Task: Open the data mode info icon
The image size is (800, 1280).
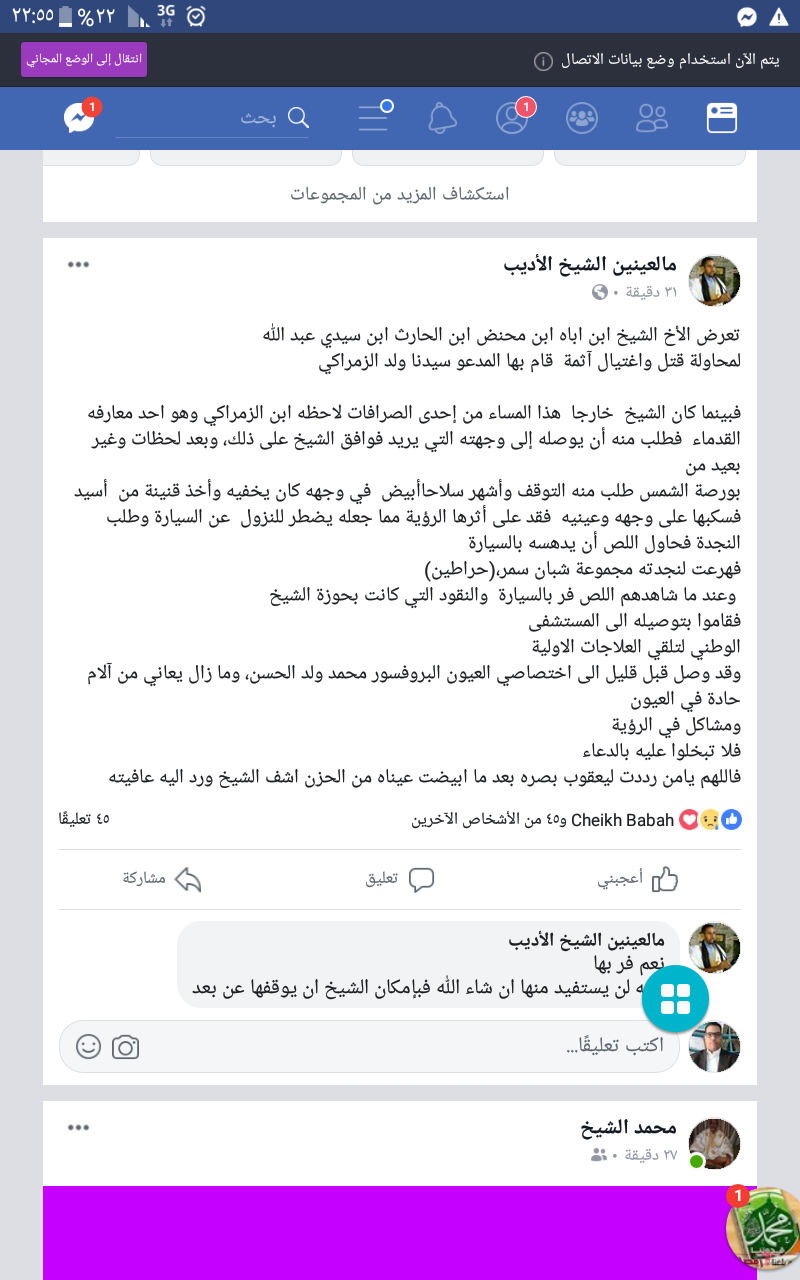Action: tap(543, 61)
